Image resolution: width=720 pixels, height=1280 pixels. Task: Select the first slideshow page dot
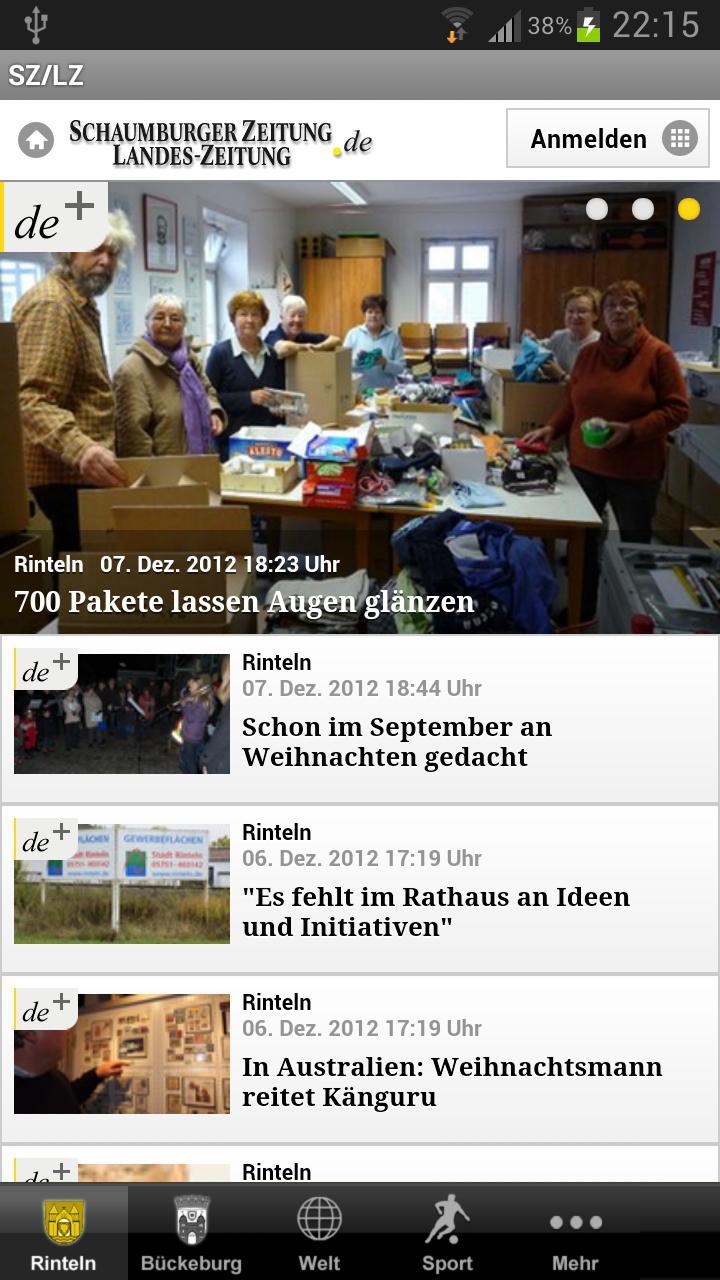(597, 209)
